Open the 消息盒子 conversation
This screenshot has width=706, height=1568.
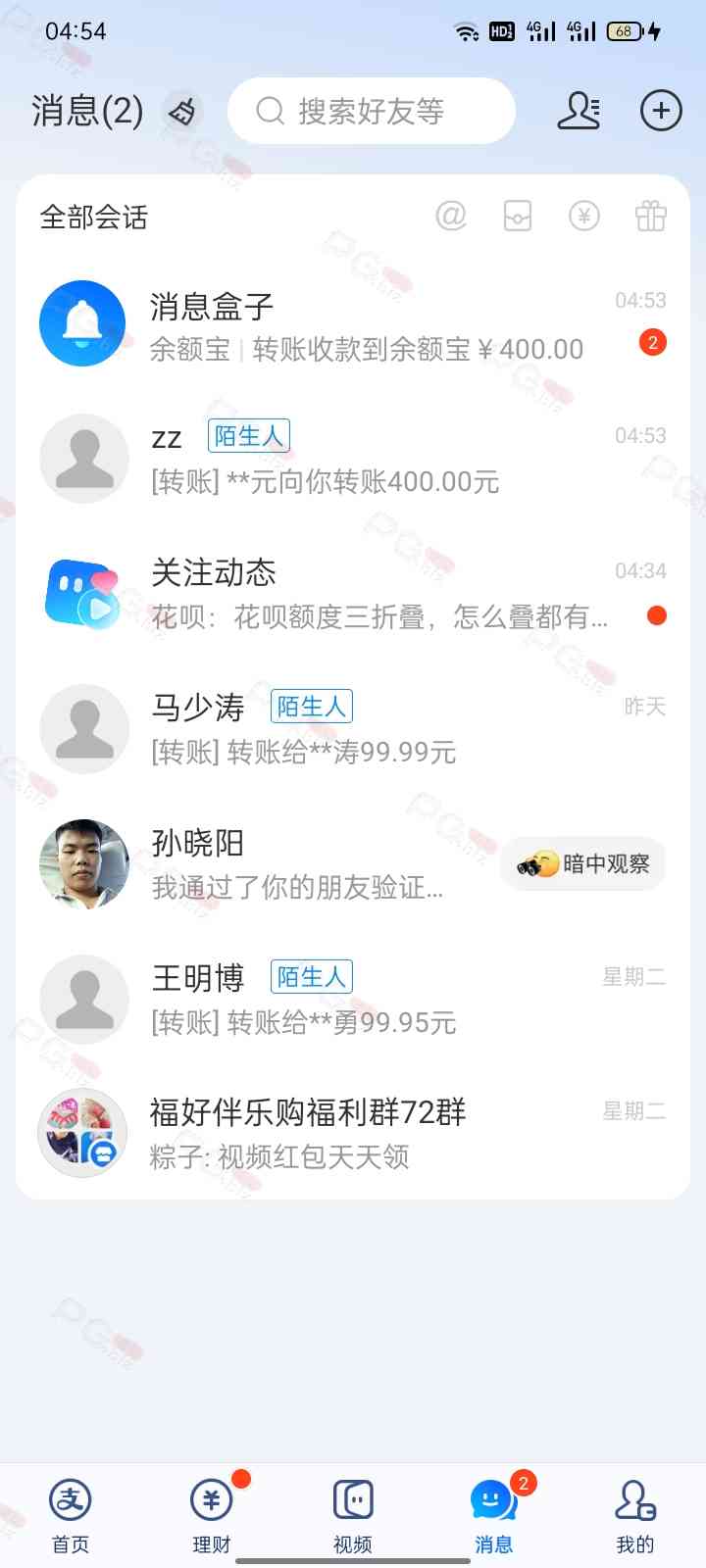coord(353,325)
